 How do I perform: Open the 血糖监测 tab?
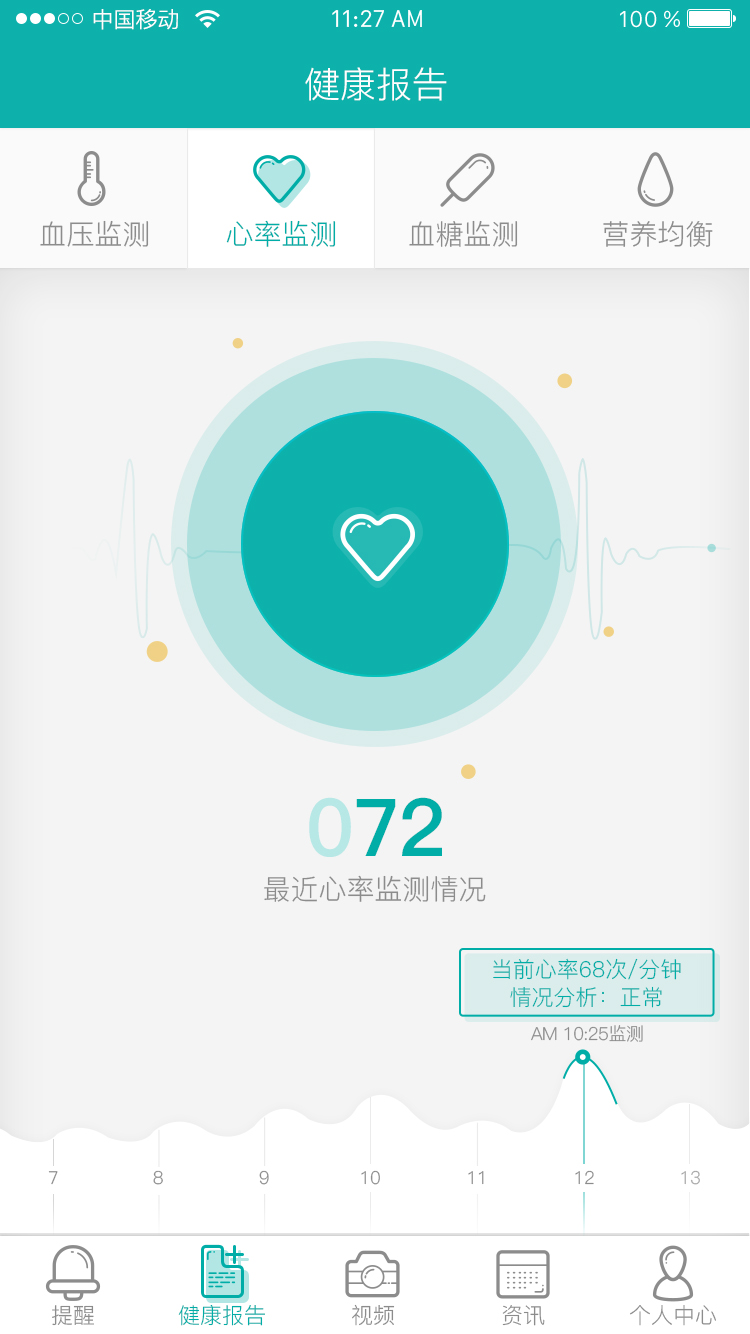click(465, 200)
